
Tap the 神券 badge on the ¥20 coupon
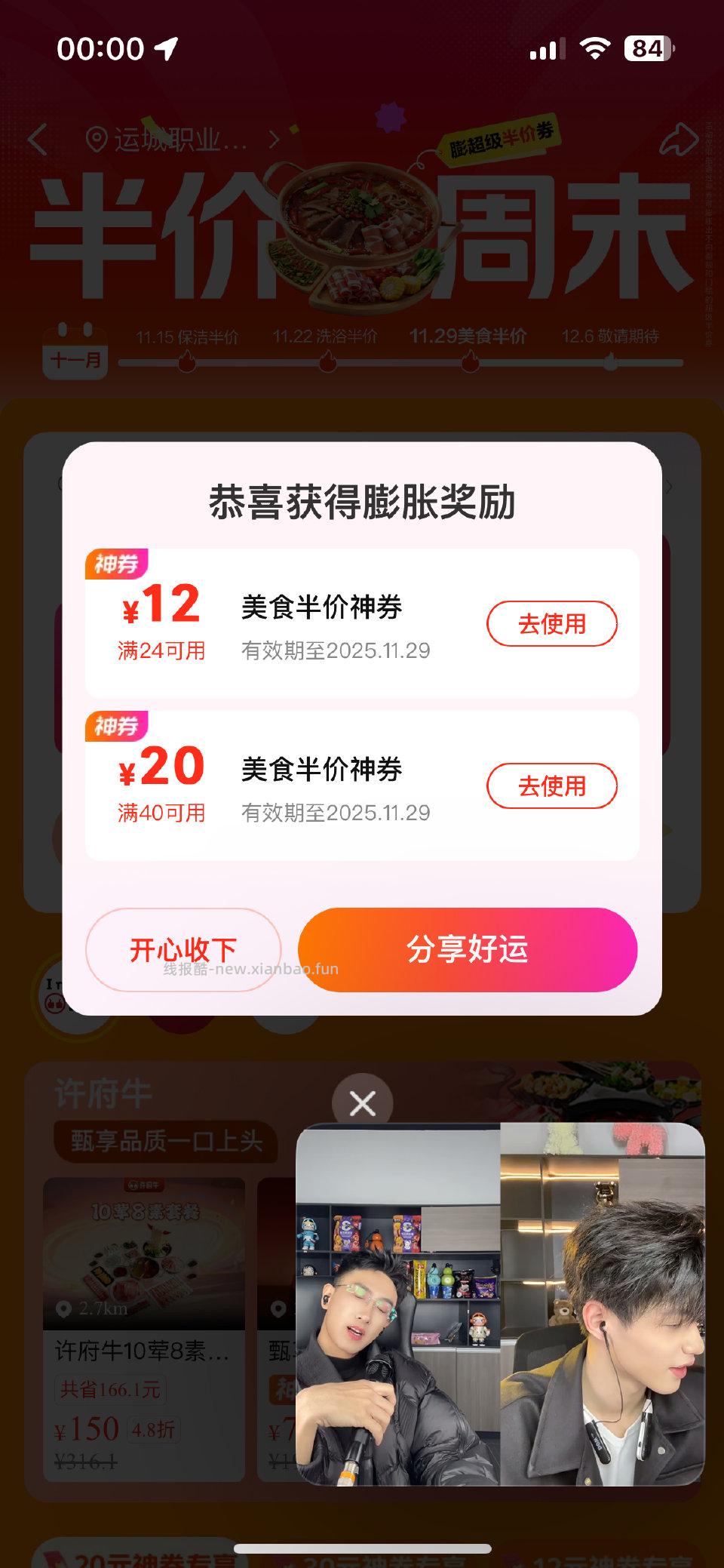117,727
